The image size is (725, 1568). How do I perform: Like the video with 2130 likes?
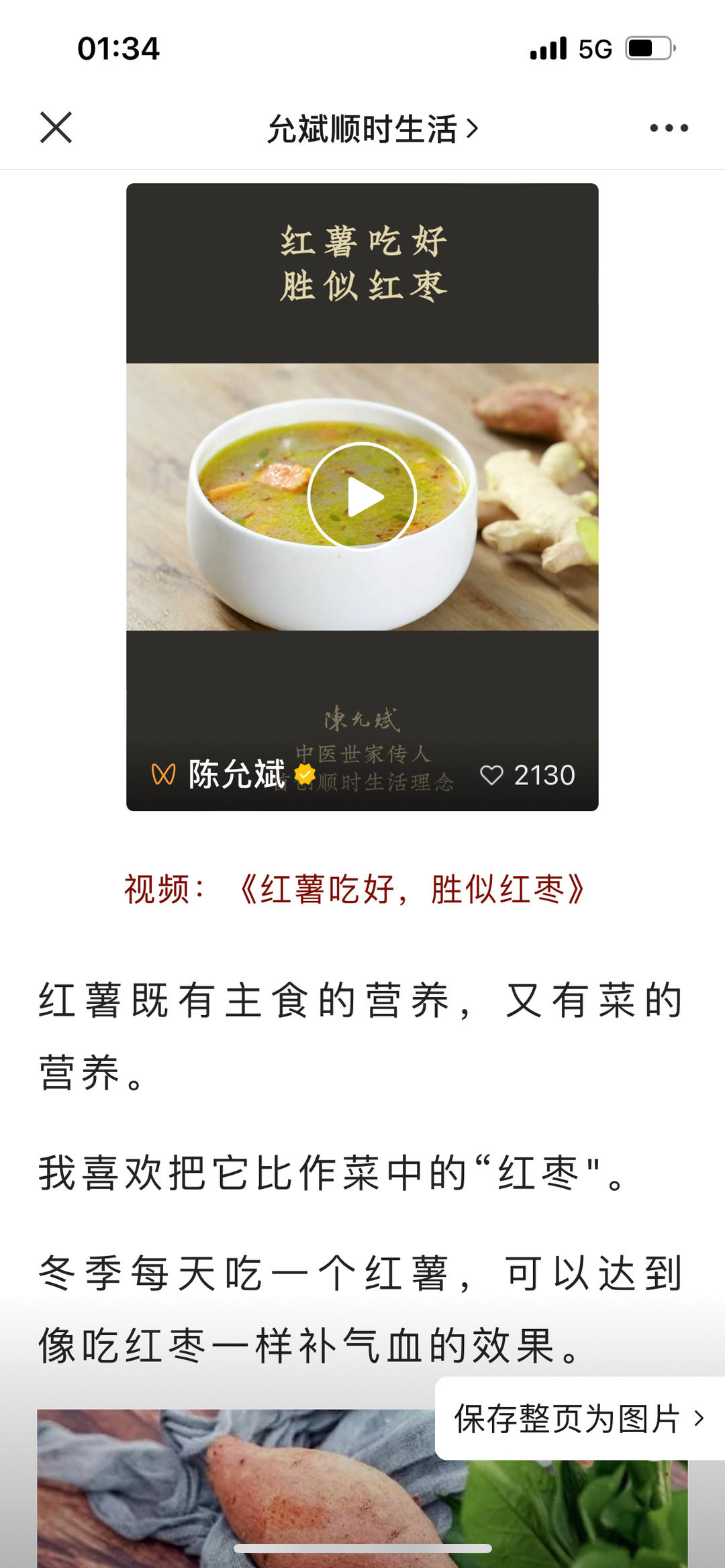pos(492,775)
